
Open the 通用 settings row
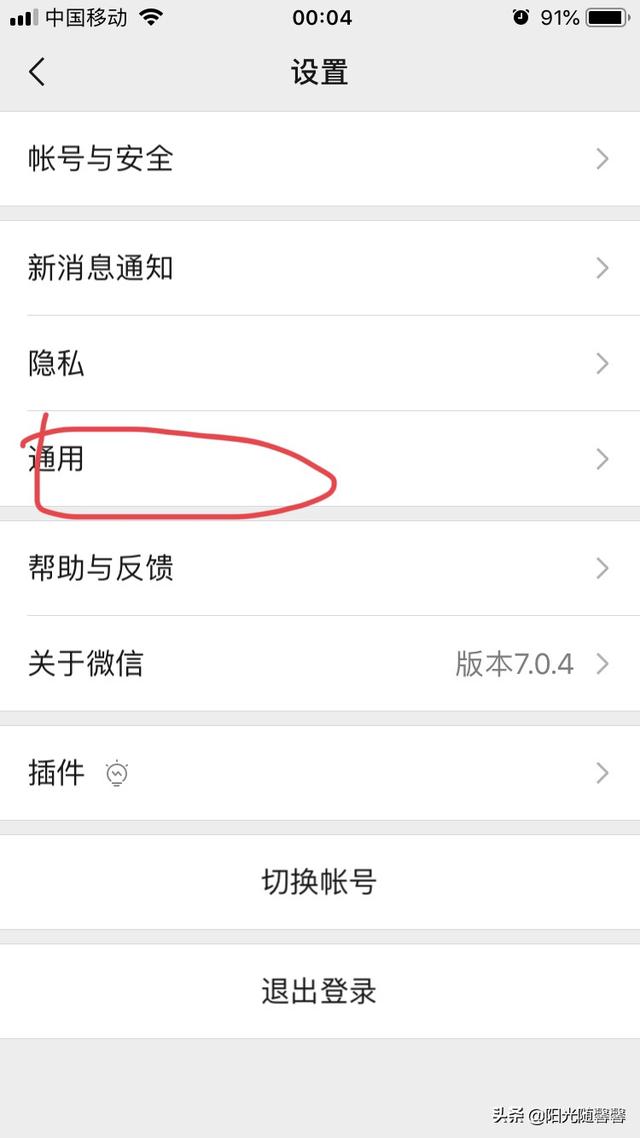[320, 459]
